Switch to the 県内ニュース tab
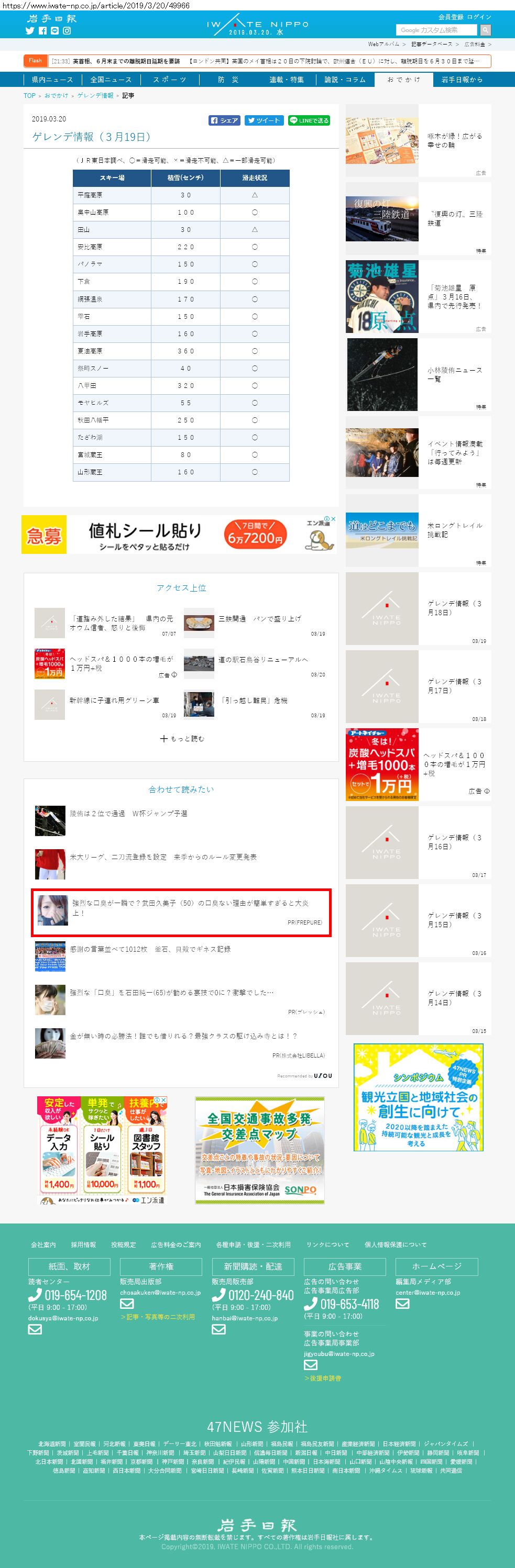 52,80
